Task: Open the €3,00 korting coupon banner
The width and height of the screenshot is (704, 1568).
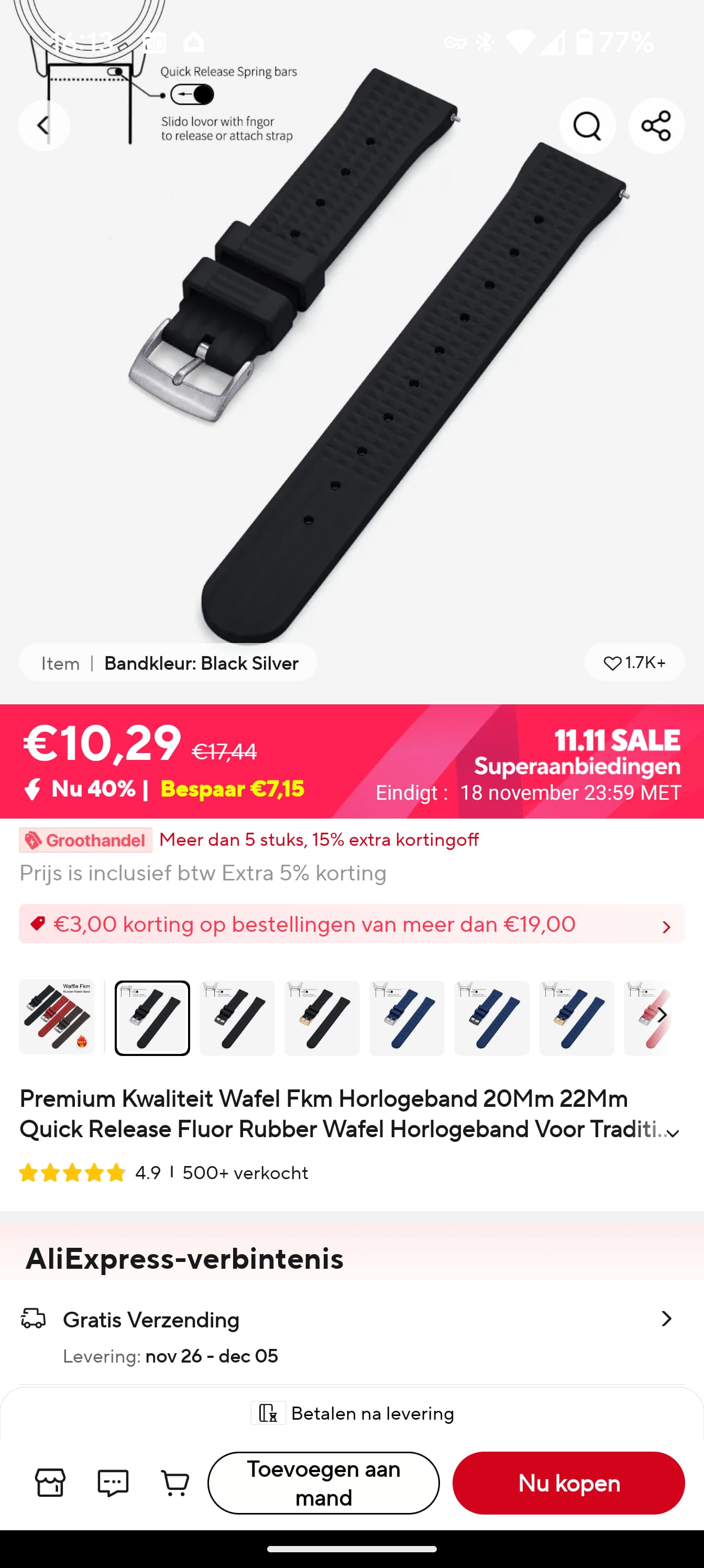Action: coord(351,924)
